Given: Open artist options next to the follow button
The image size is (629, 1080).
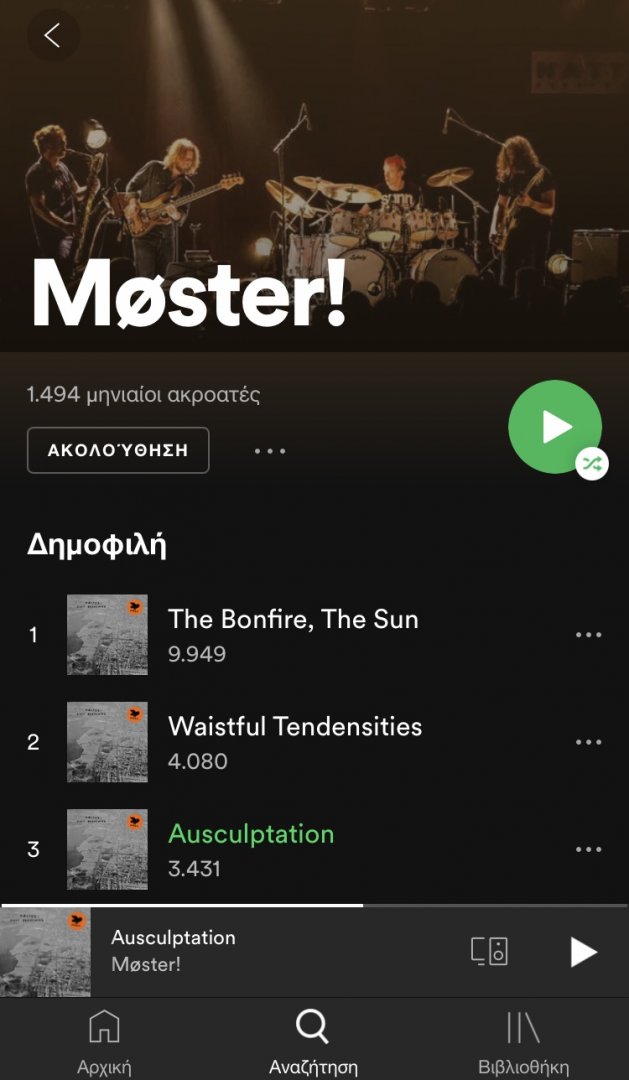Looking at the screenshot, I should pos(270,451).
